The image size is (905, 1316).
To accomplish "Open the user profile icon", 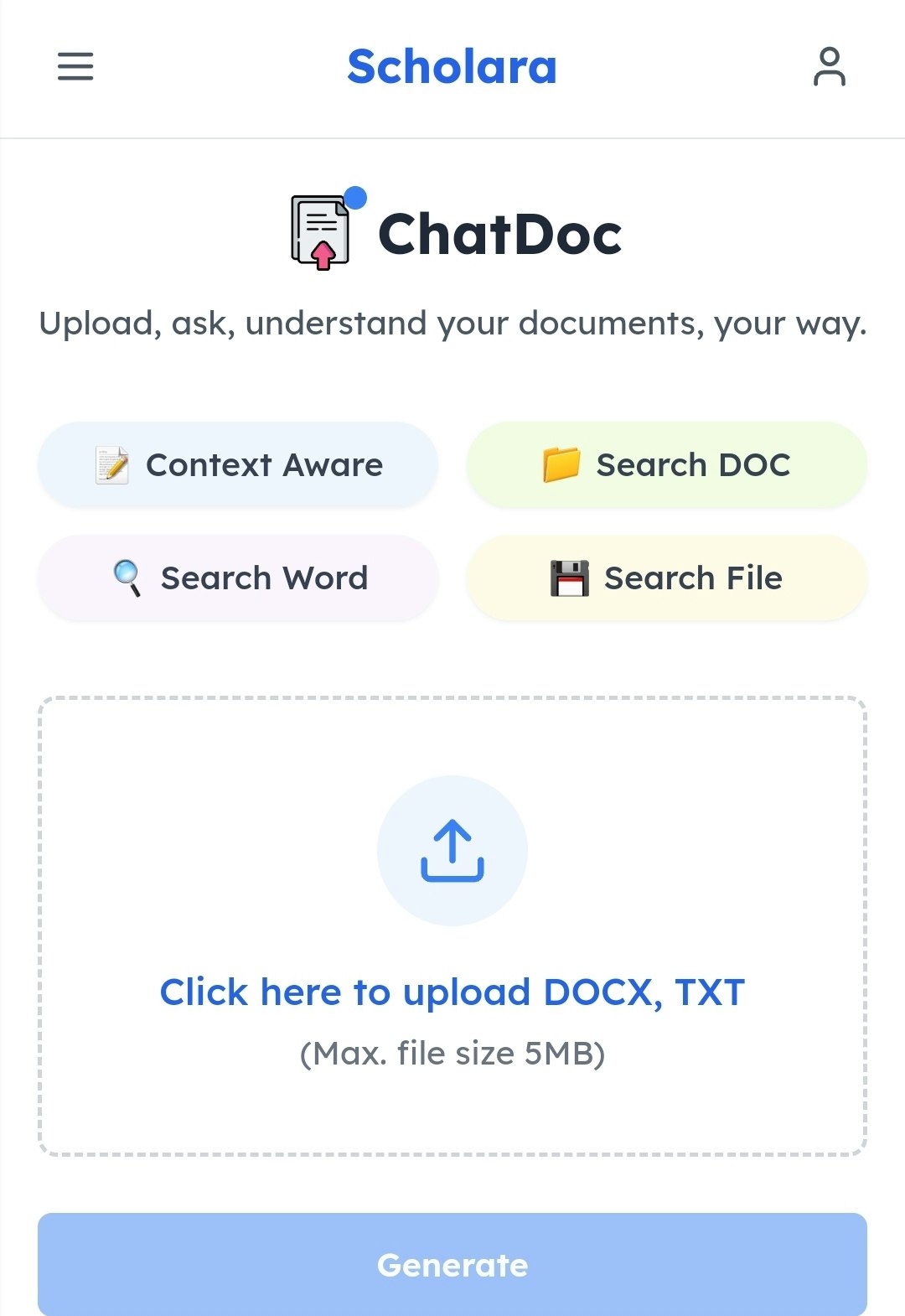I will [x=829, y=67].
